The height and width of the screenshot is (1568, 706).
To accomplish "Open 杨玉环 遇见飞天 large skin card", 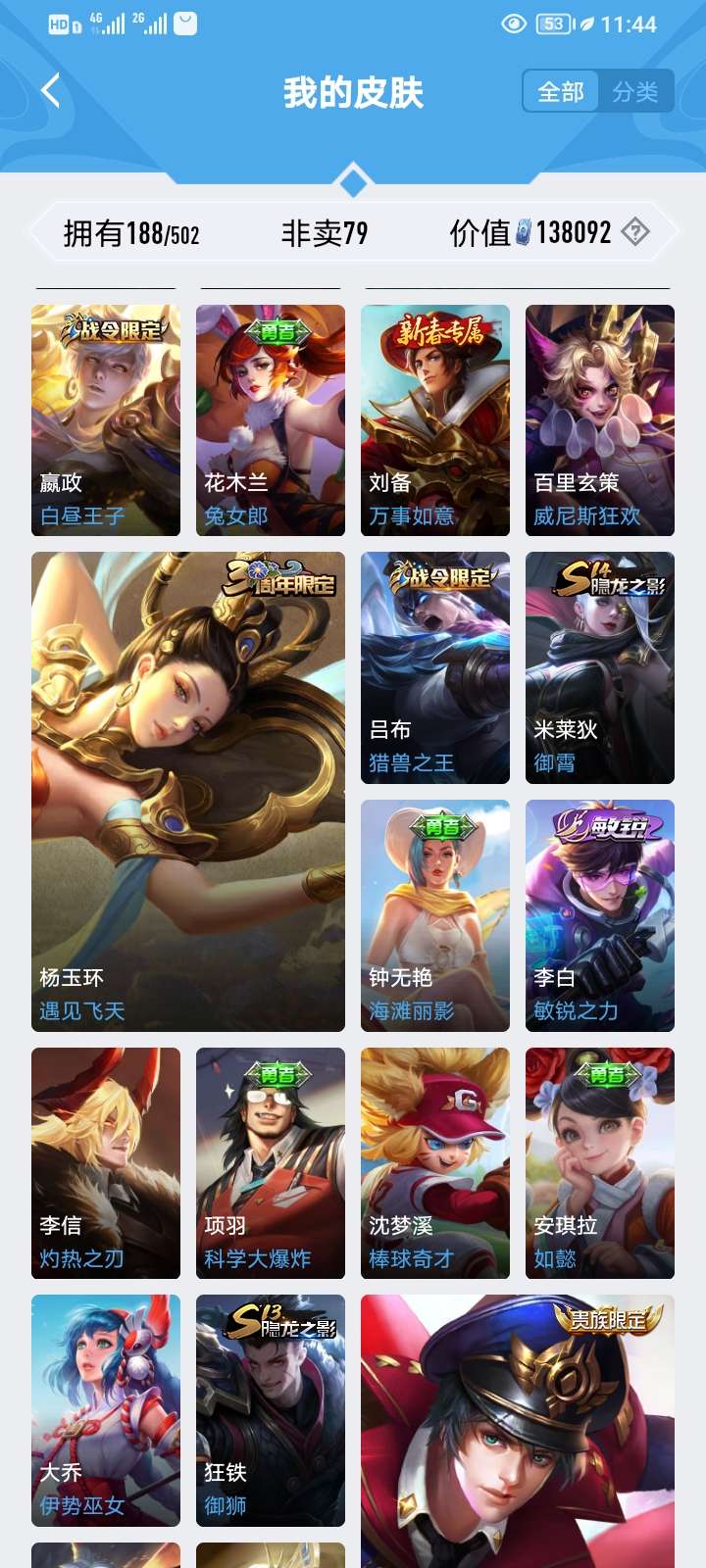I will pos(188,791).
